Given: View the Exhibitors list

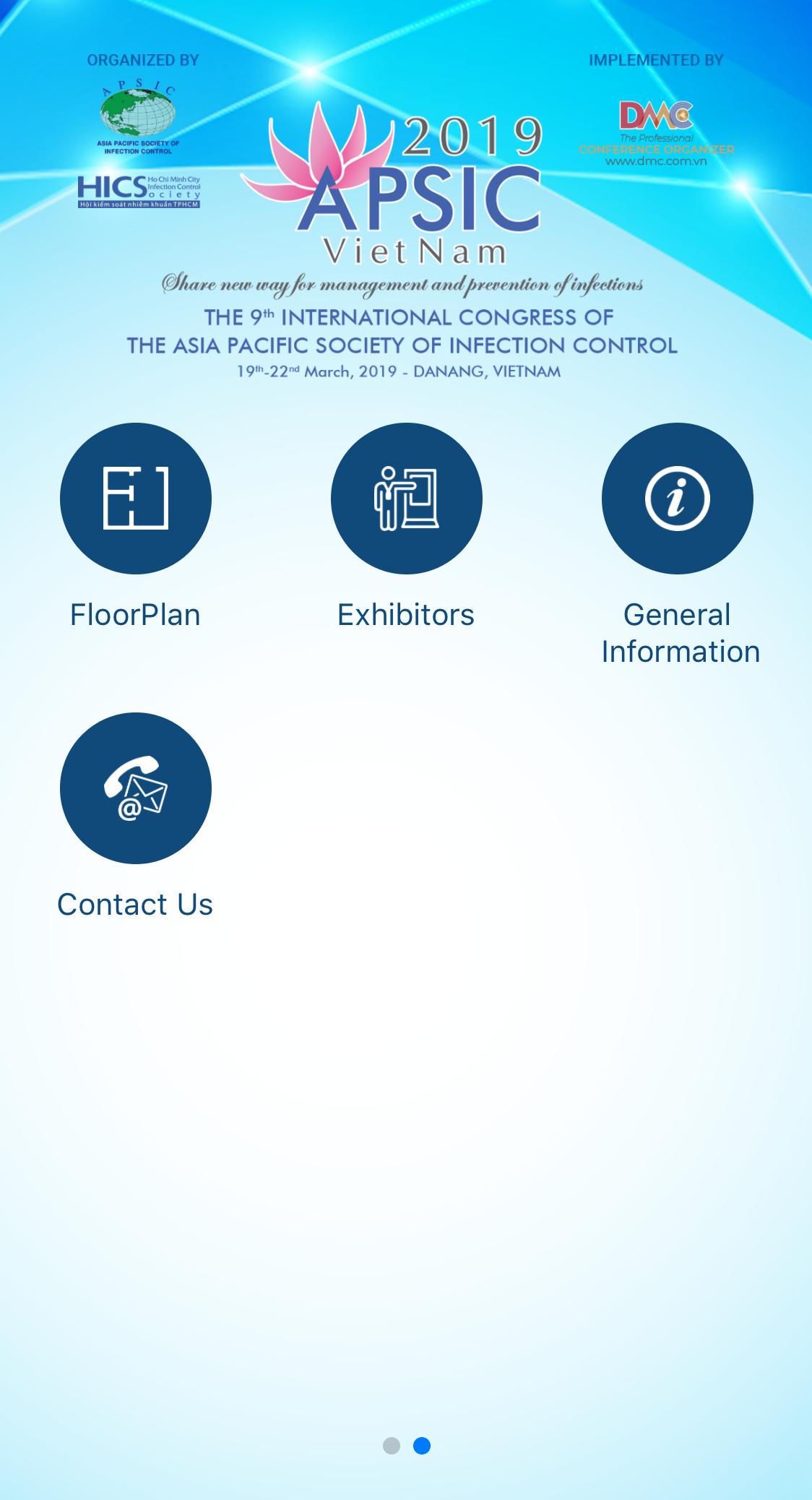Looking at the screenshot, I should coord(406,499).
